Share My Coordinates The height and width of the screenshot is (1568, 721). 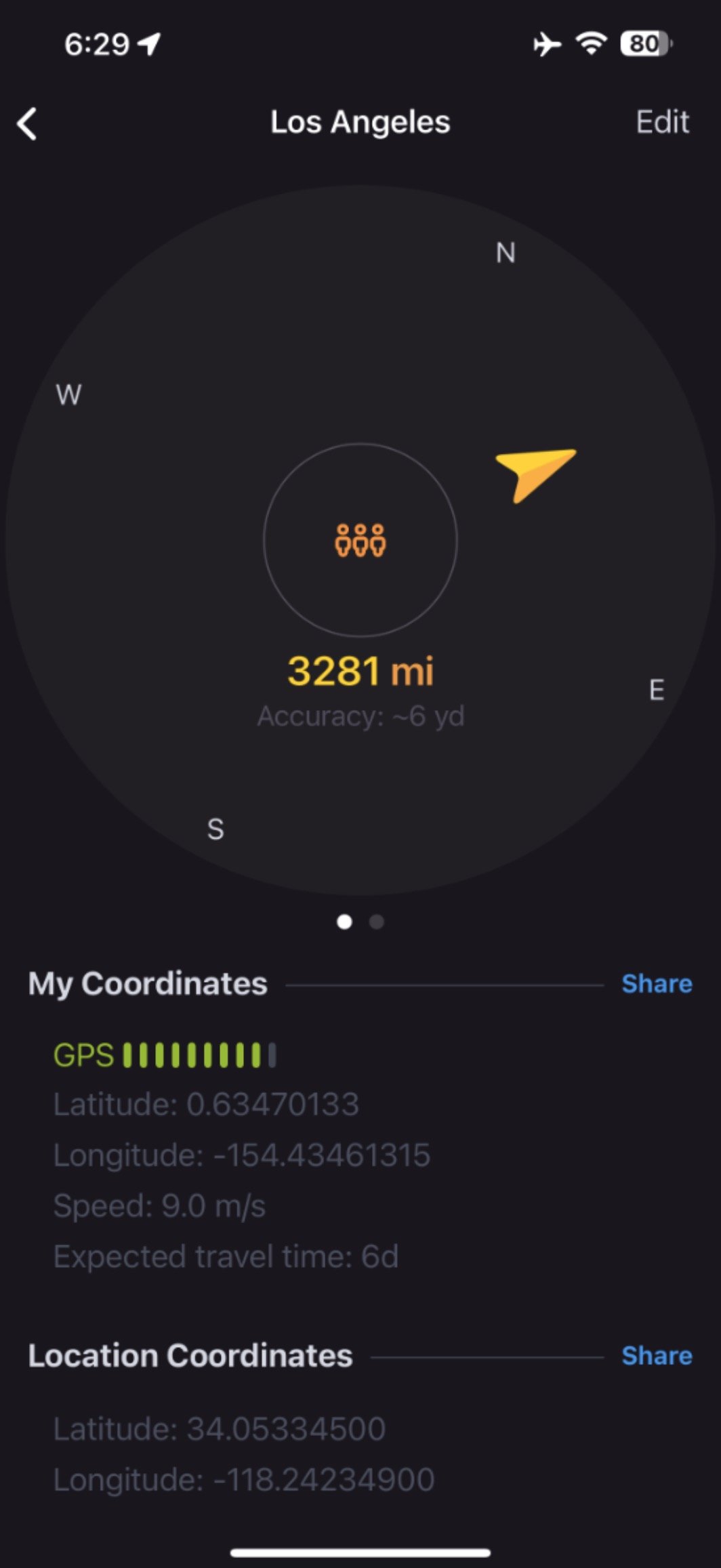(x=657, y=983)
